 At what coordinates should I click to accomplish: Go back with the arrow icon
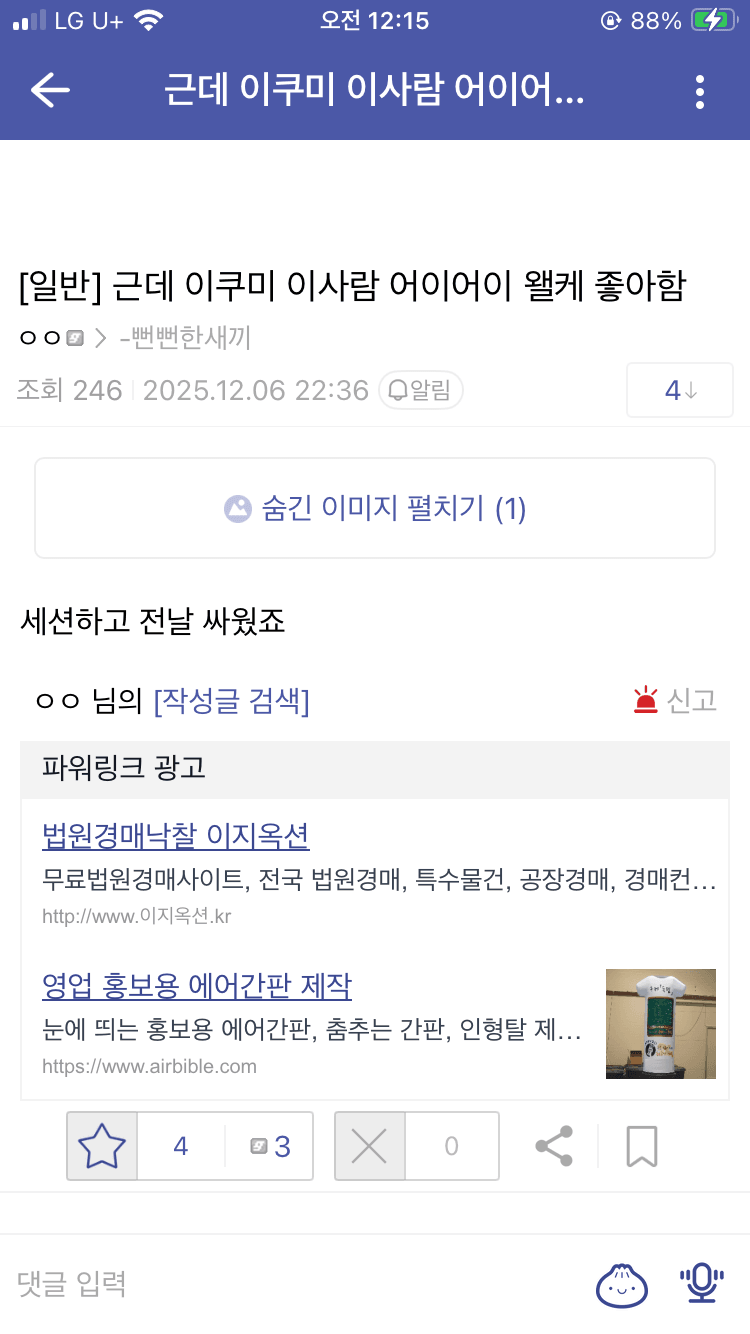[x=50, y=91]
